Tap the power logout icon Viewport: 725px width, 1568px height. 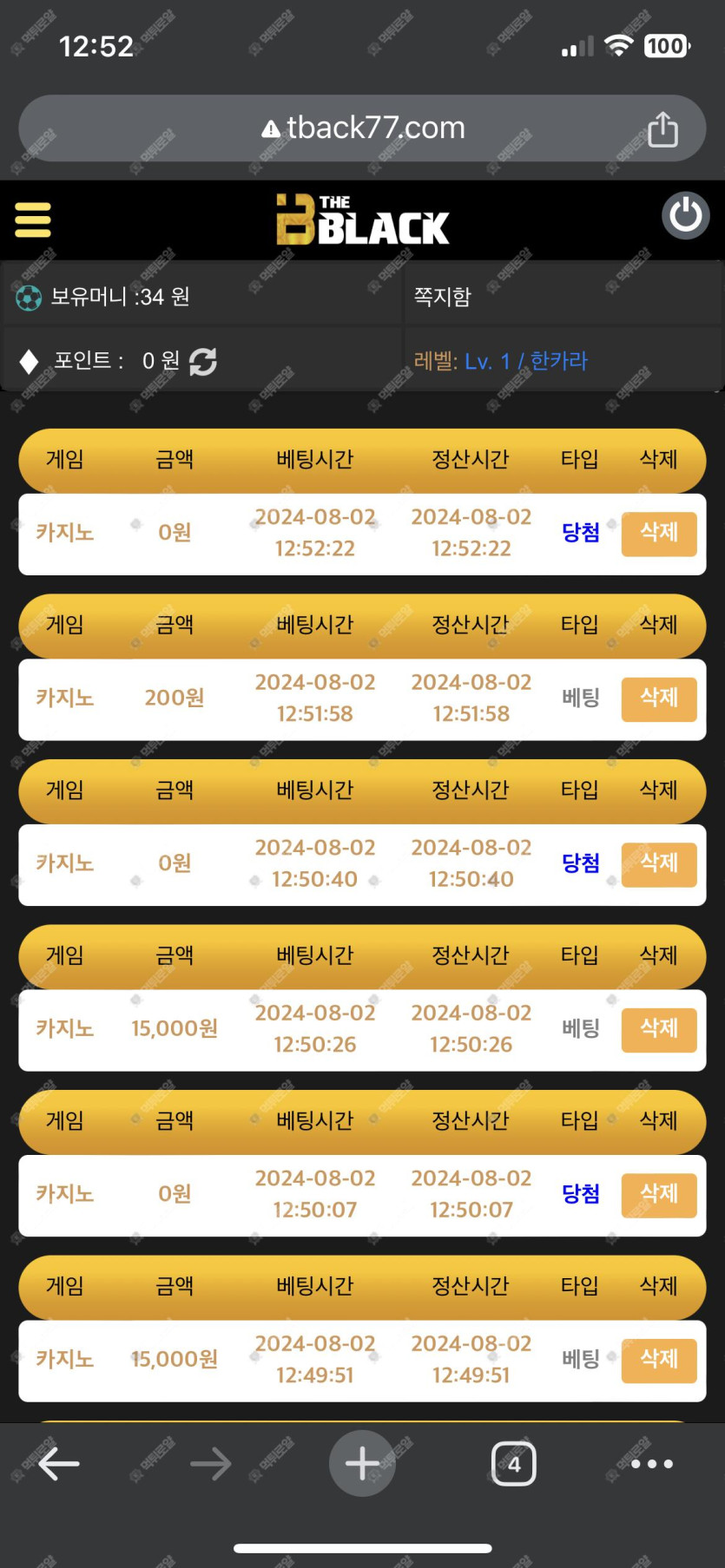(685, 215)
